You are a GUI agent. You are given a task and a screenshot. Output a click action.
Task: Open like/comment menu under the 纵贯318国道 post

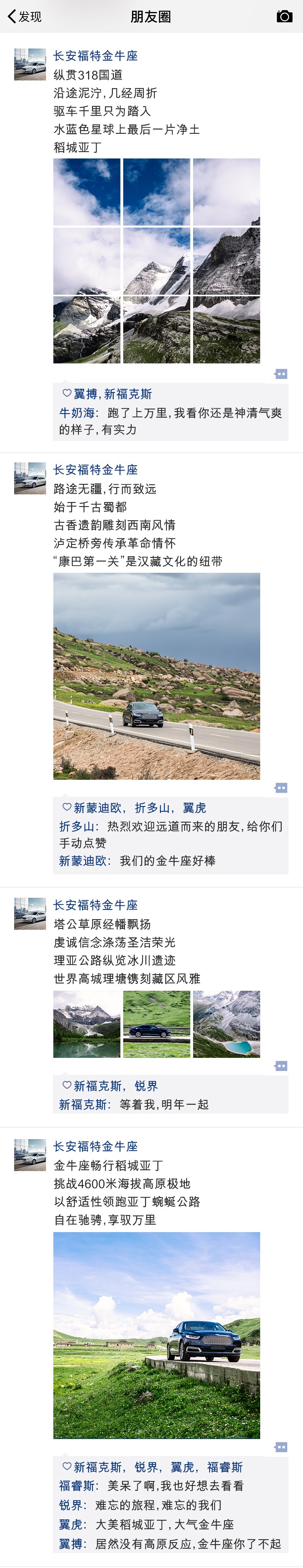point(280,374)
